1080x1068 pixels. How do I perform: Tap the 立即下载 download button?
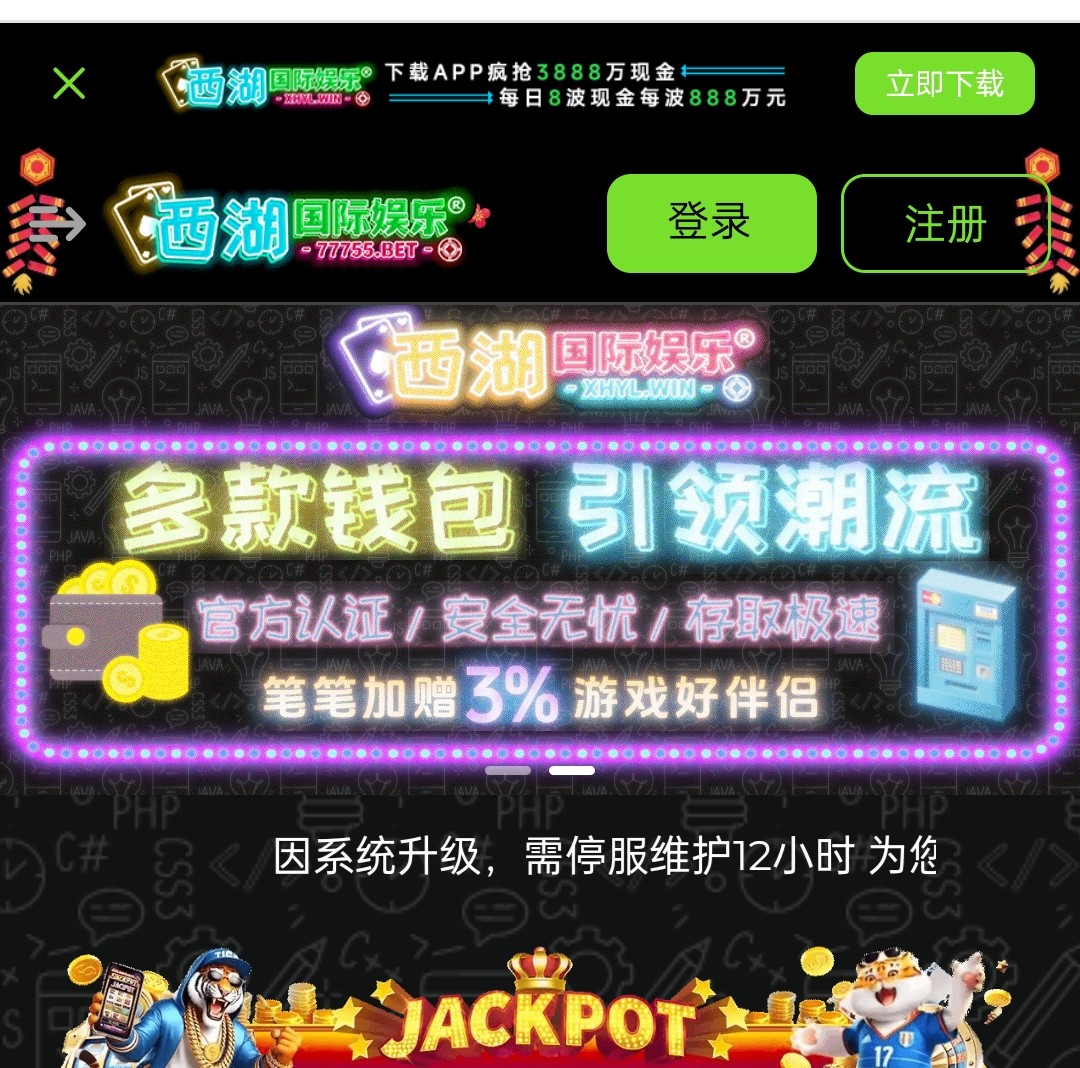(944, 84)
